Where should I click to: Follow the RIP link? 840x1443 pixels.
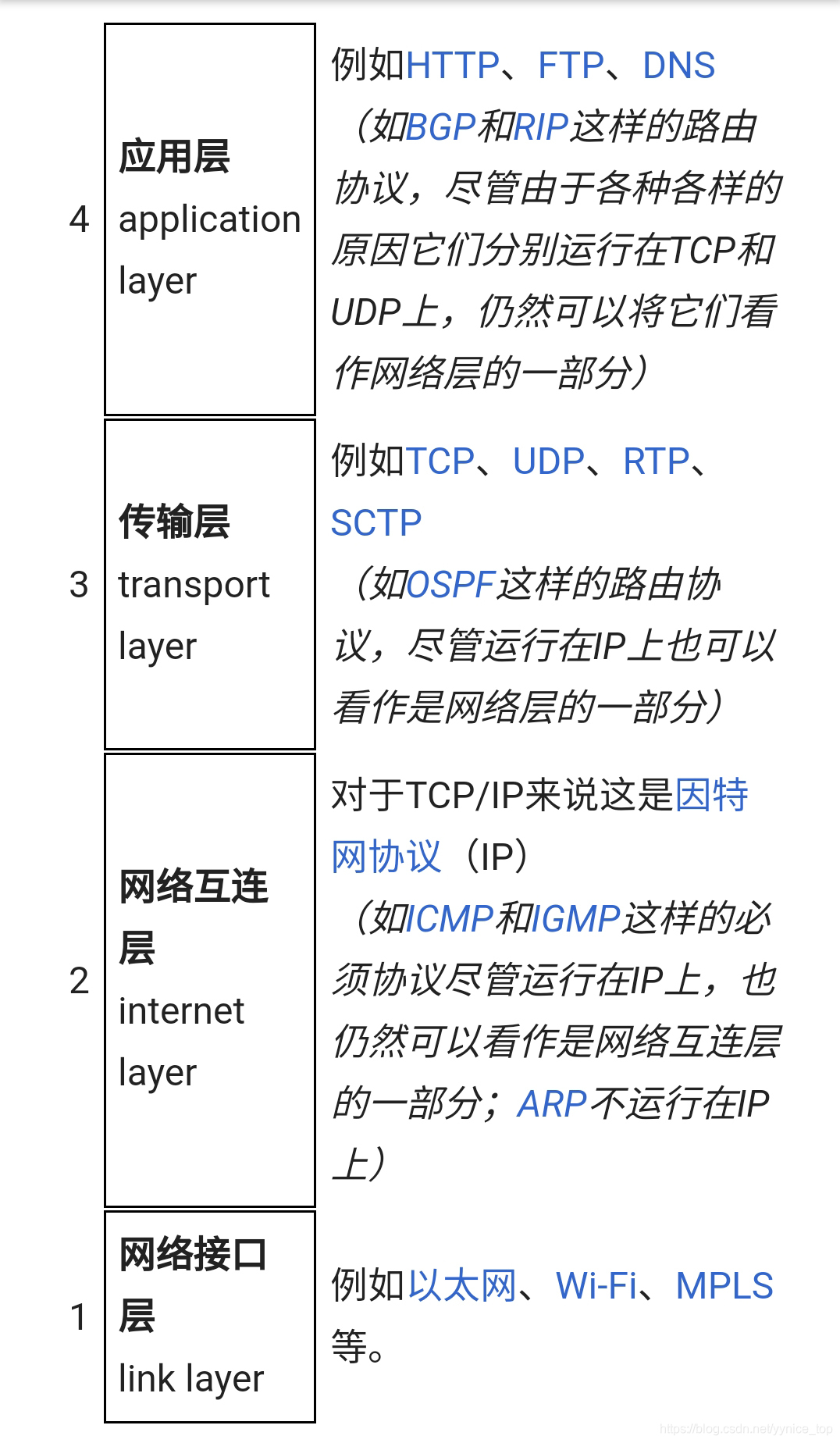(541, 127)
